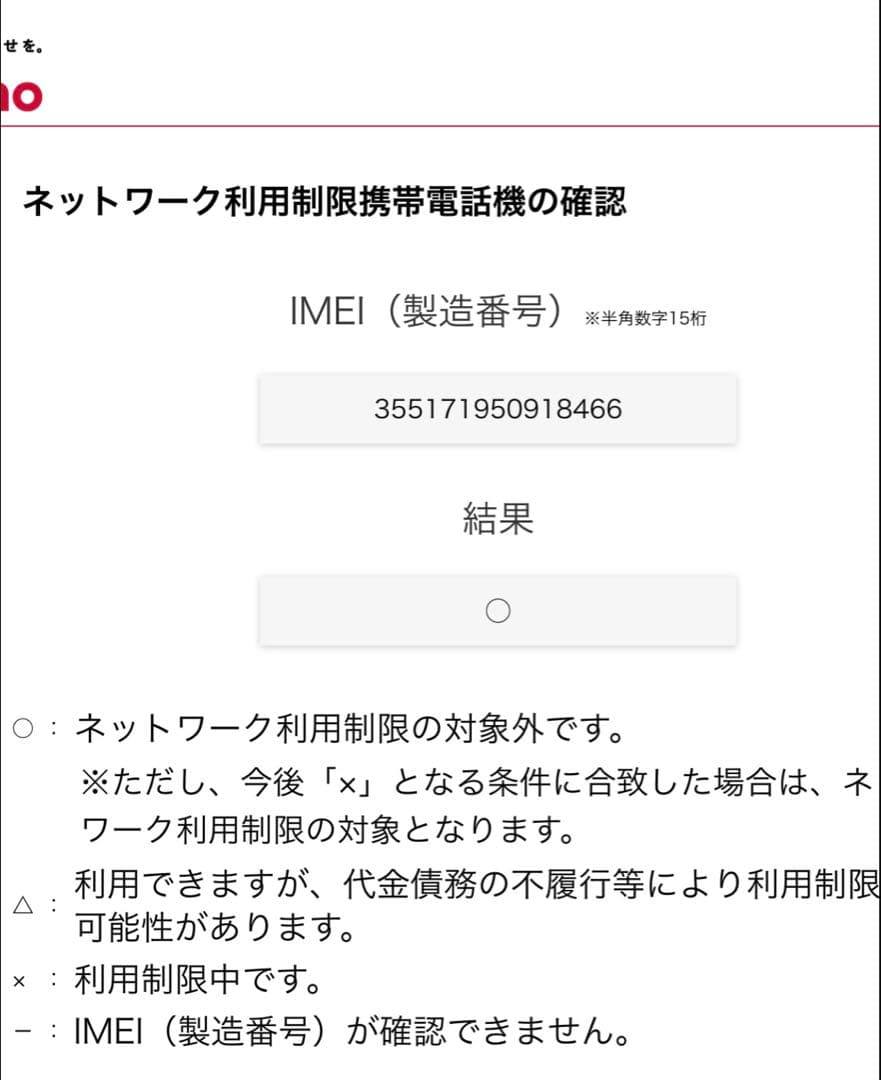Click the 「せを。」 tagline text
This screenshot has height=1080, width=881.
(20, 46)
